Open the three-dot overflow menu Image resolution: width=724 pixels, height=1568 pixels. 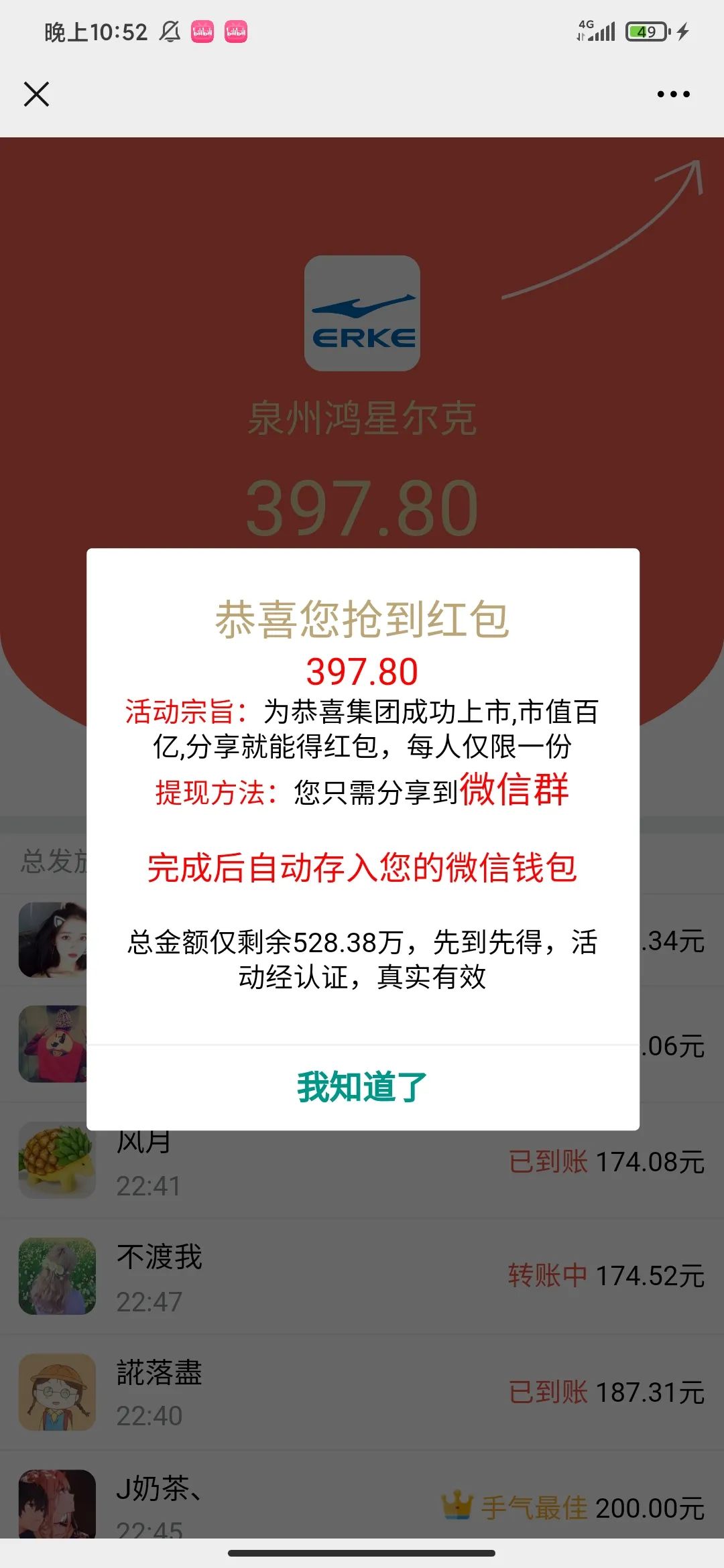pyautogui.click(x=673, y=94)
